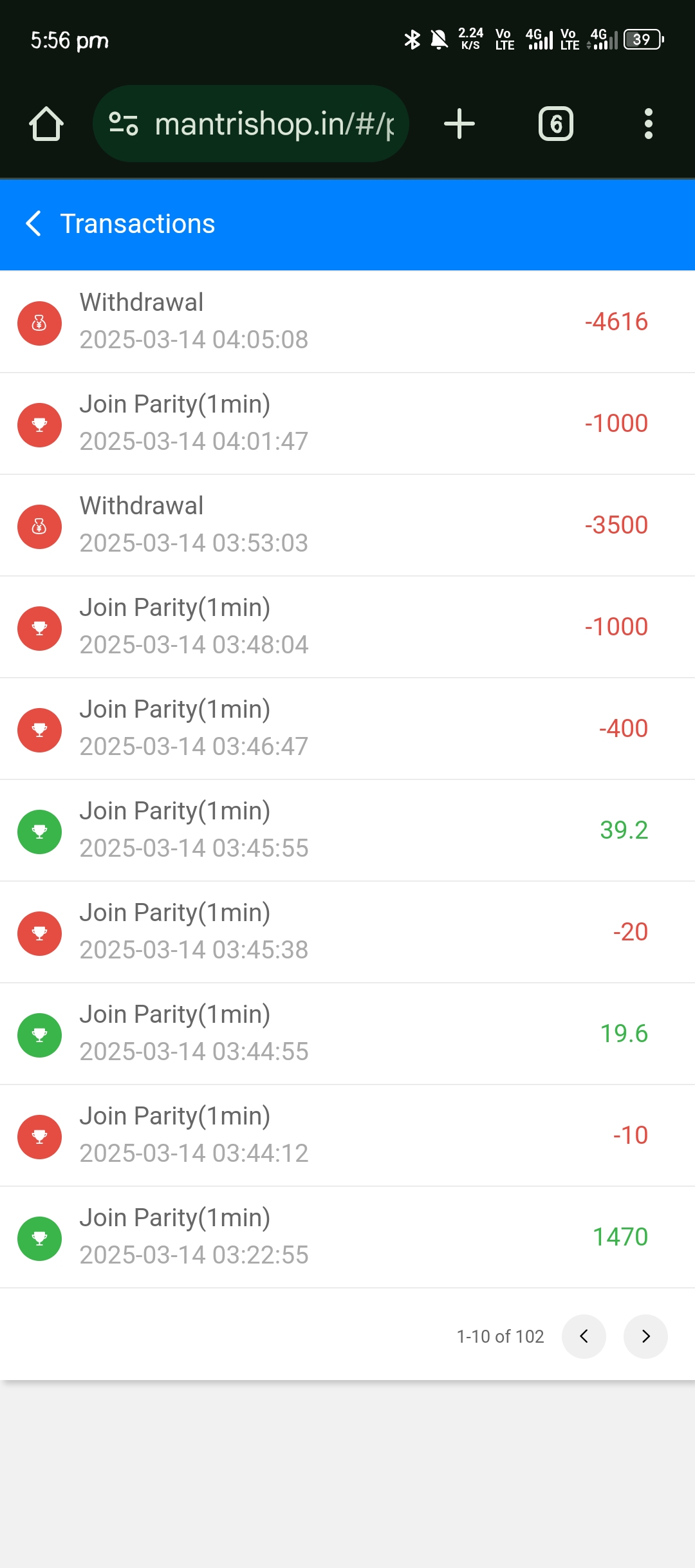
Task: Open the site settings icon in address bar
Action: pos(124,124)
